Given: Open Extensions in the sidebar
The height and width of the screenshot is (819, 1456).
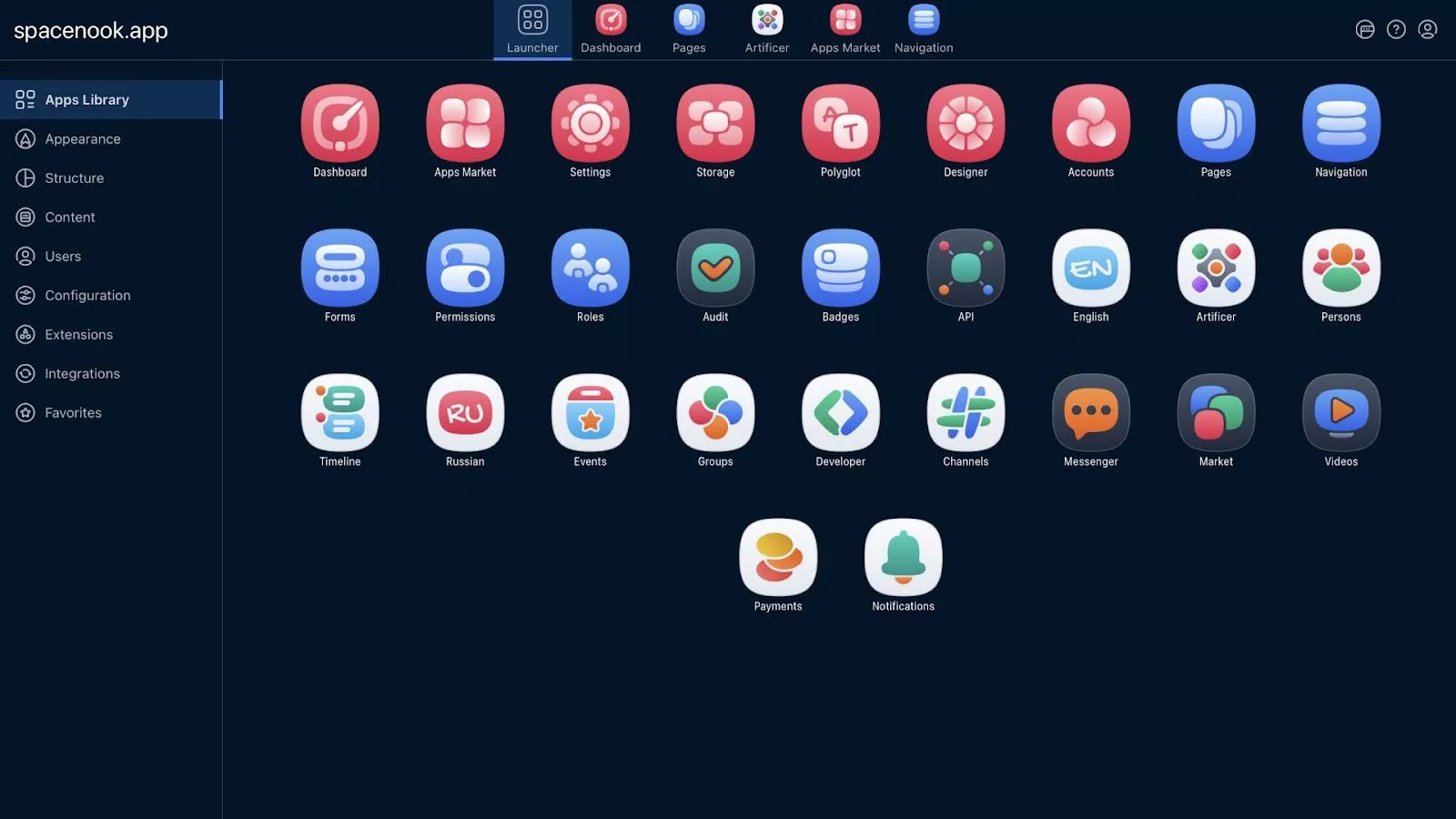Looking at the screenshot, I should [78, 335].
